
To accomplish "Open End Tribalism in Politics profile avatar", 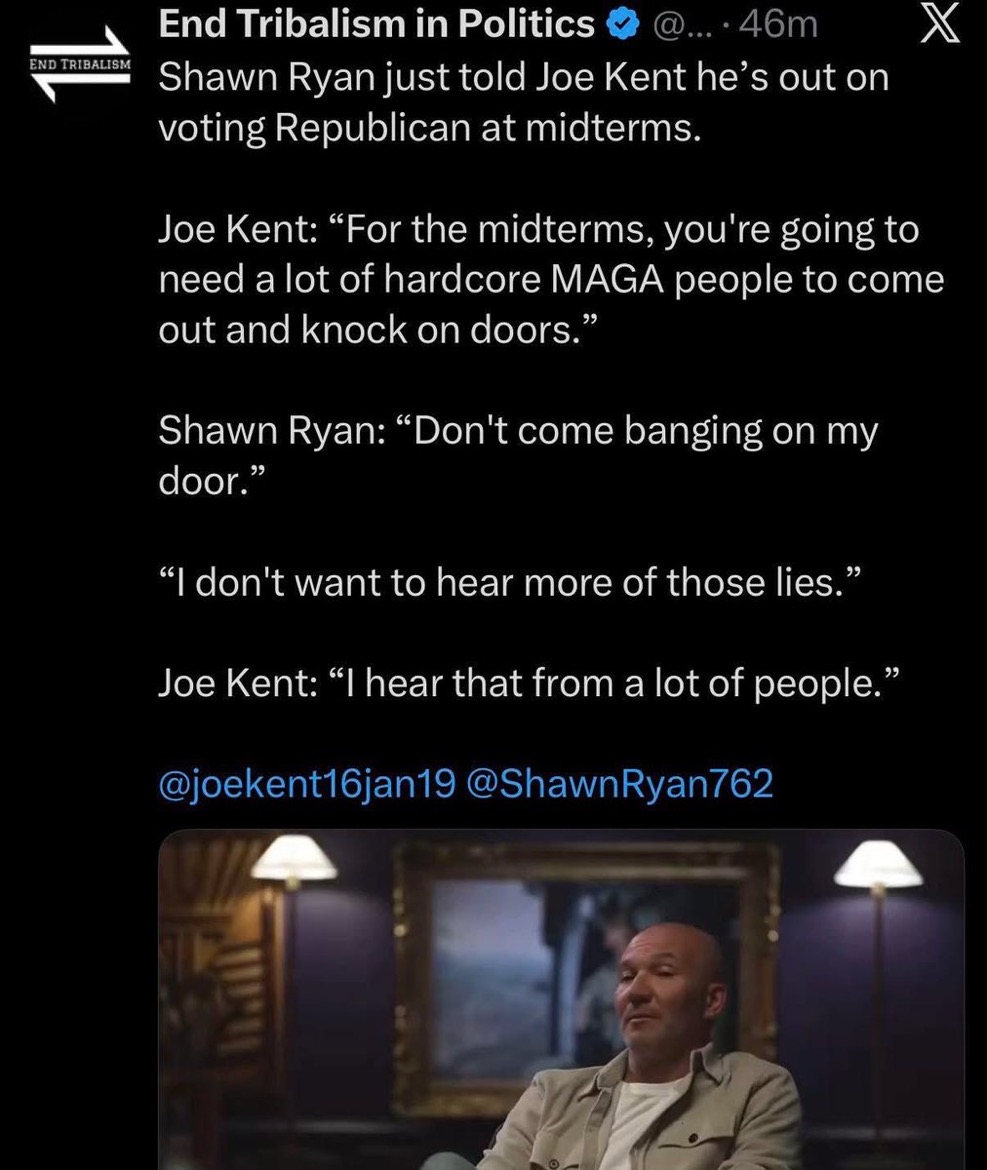I will pos(80,64).
